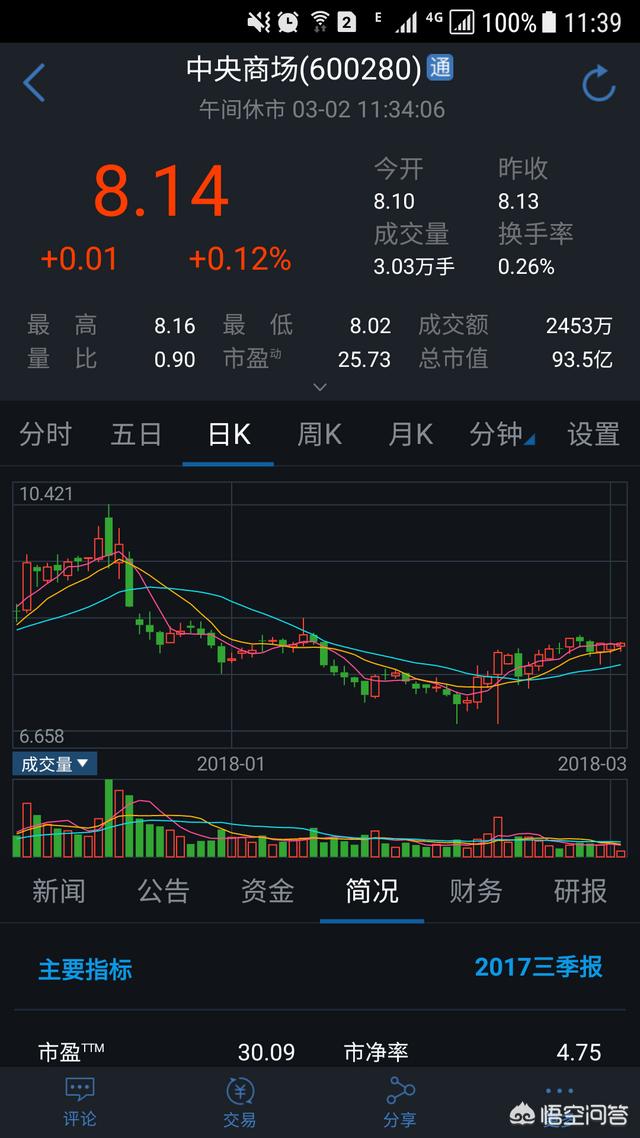640x1138 pixels.
Task: Open 评论 comments
Action: [x=79, y=1101]
